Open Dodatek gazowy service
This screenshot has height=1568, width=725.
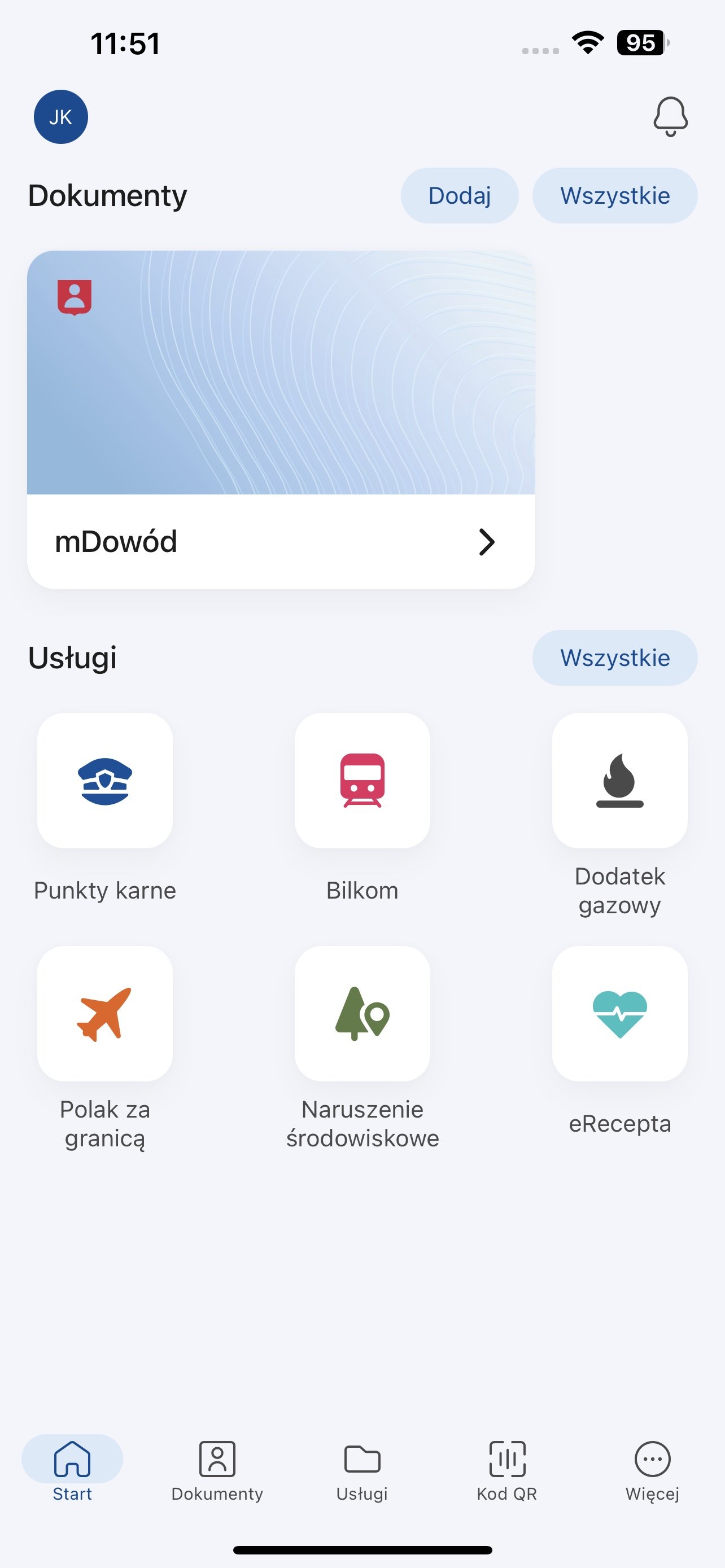619,815
